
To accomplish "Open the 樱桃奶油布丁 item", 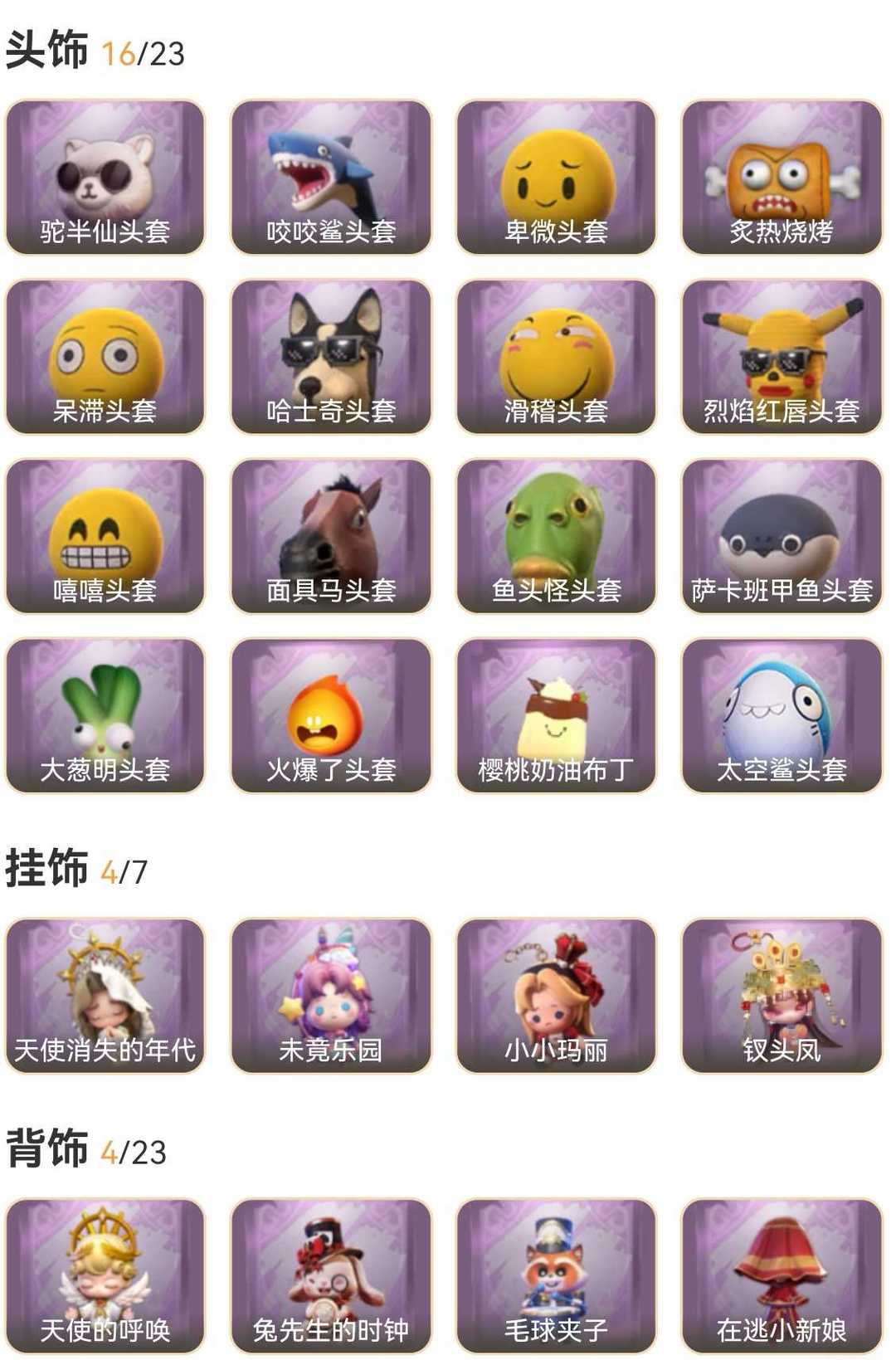I will point(556,715).
